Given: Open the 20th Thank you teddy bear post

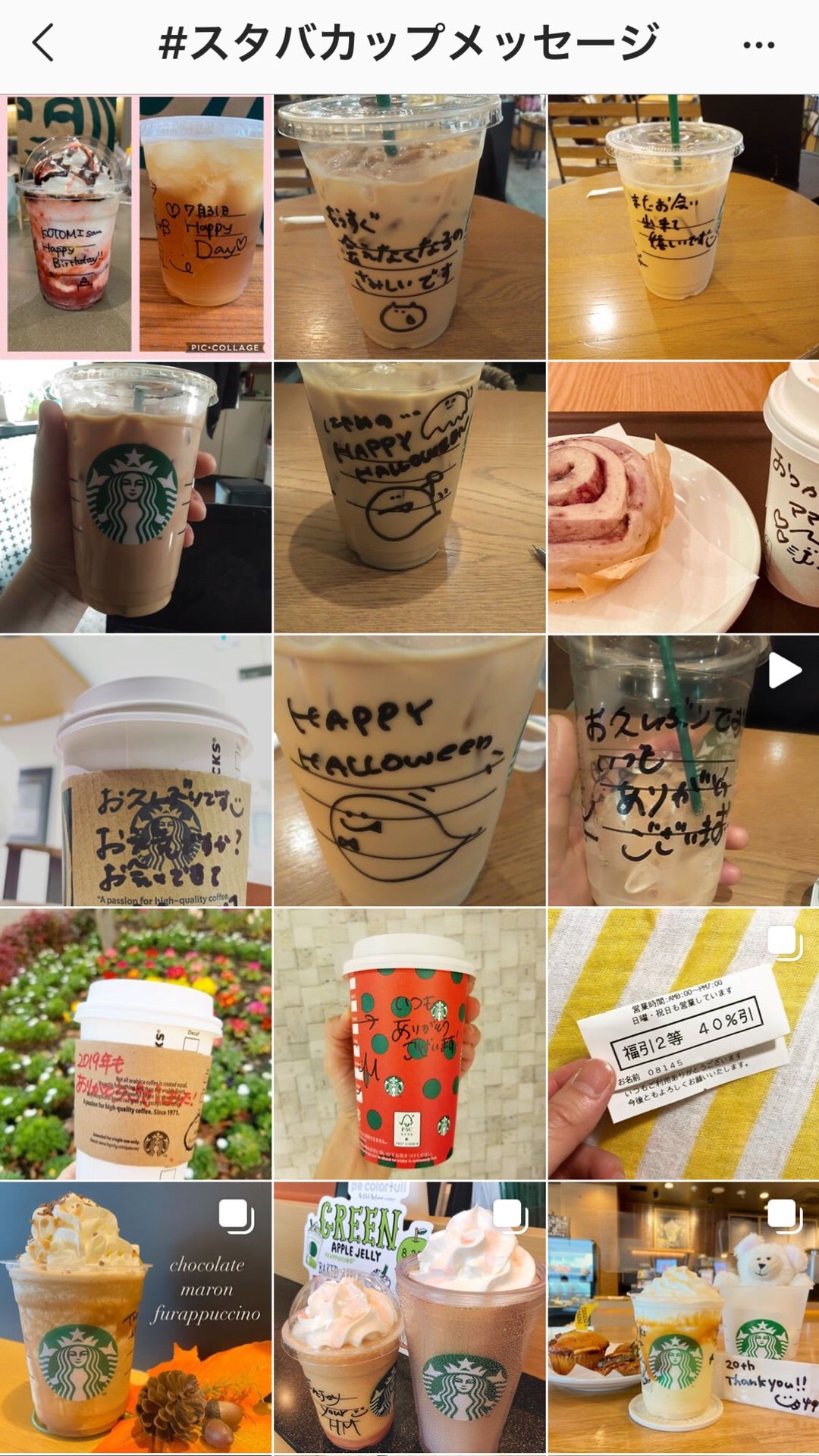Looking at the screenshot, I should pos(683,1316).
